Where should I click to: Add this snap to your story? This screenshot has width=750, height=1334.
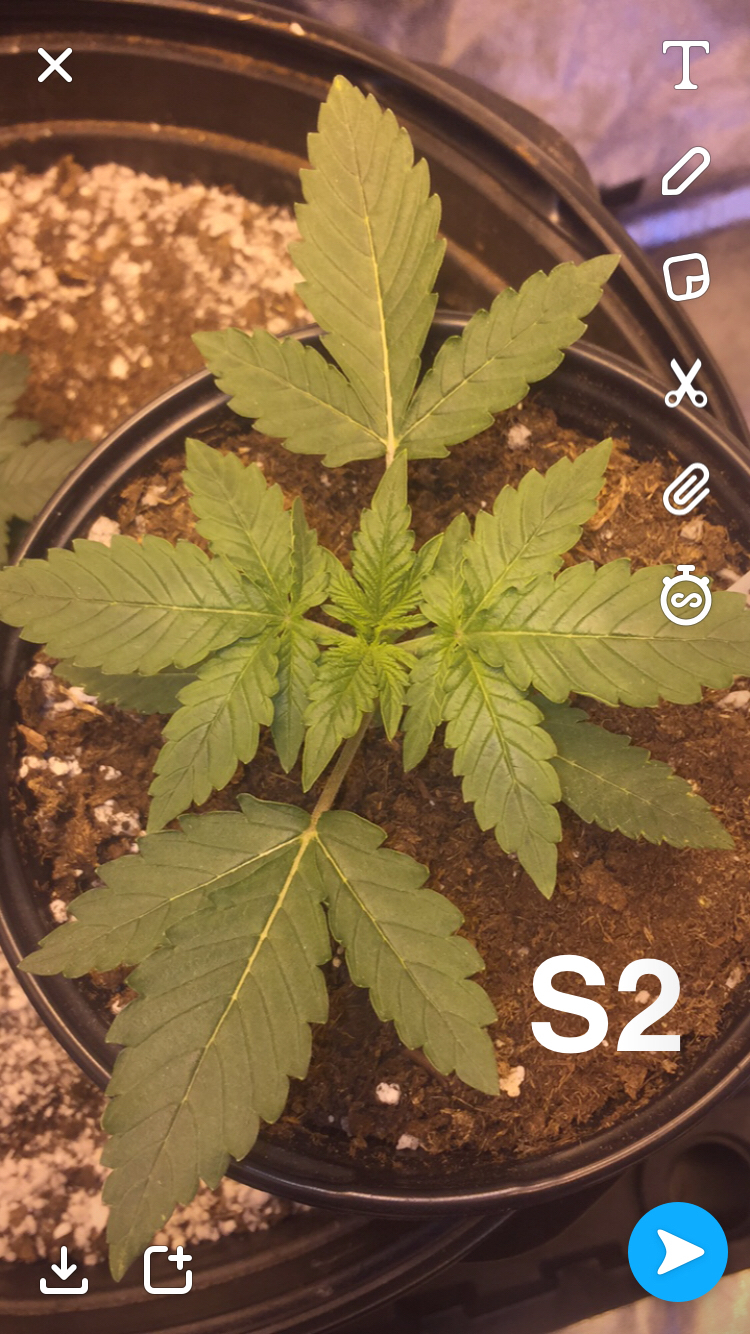(168, 1270)
